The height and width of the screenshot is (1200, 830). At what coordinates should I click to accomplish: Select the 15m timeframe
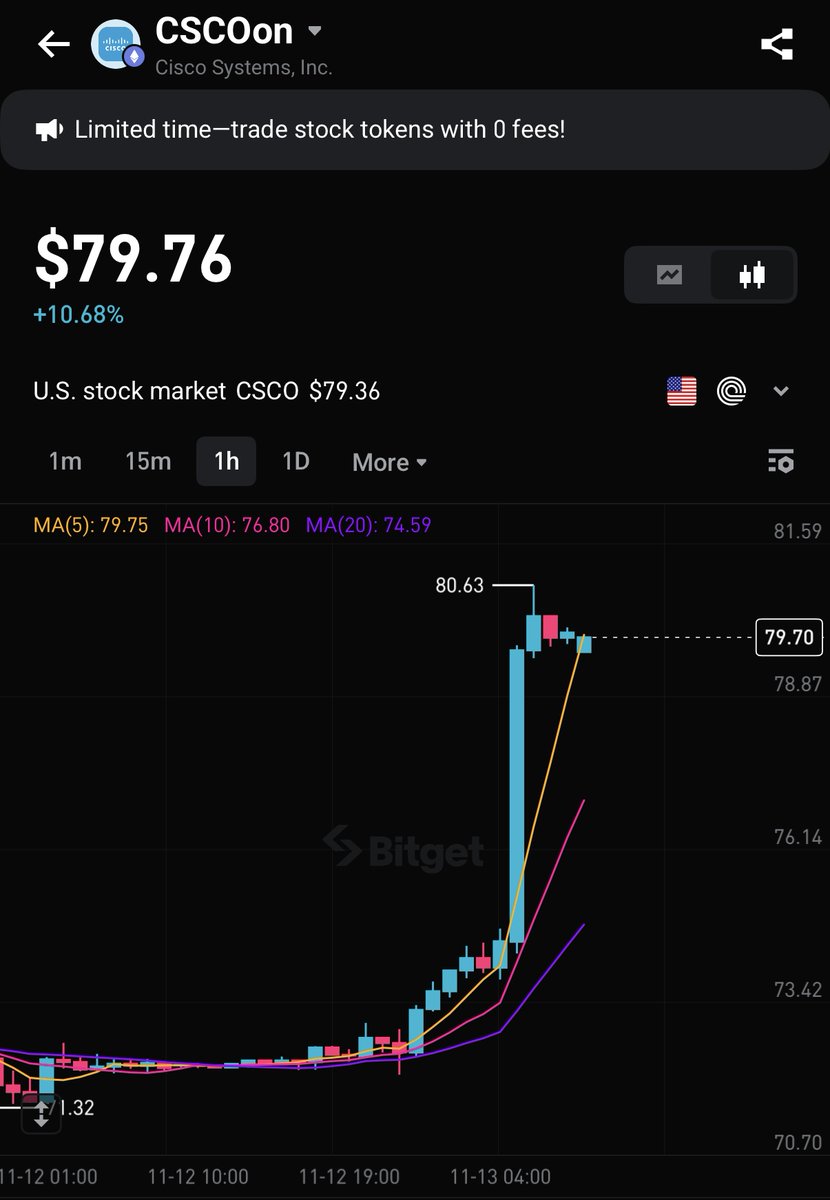point(148,461)
